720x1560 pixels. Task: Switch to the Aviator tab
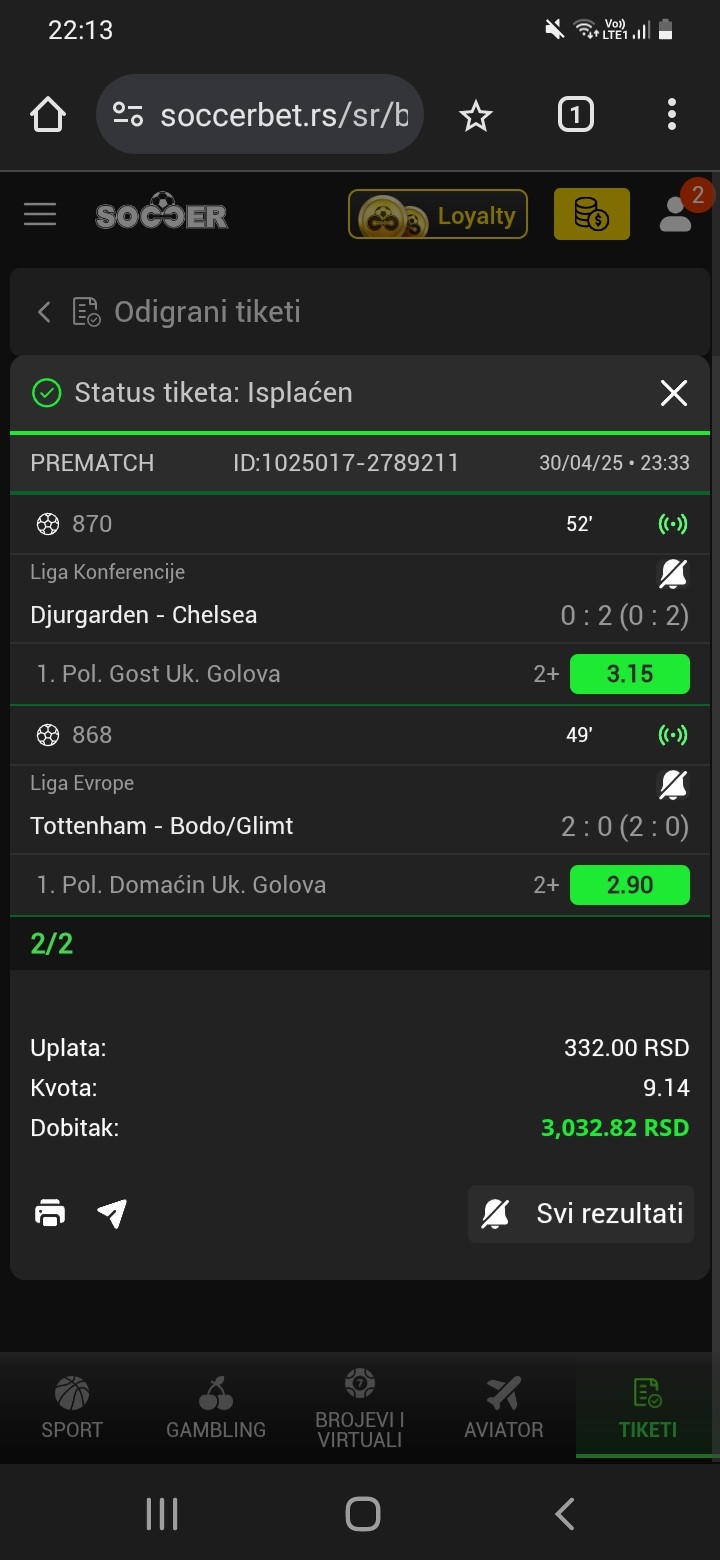coord(504,1408)
